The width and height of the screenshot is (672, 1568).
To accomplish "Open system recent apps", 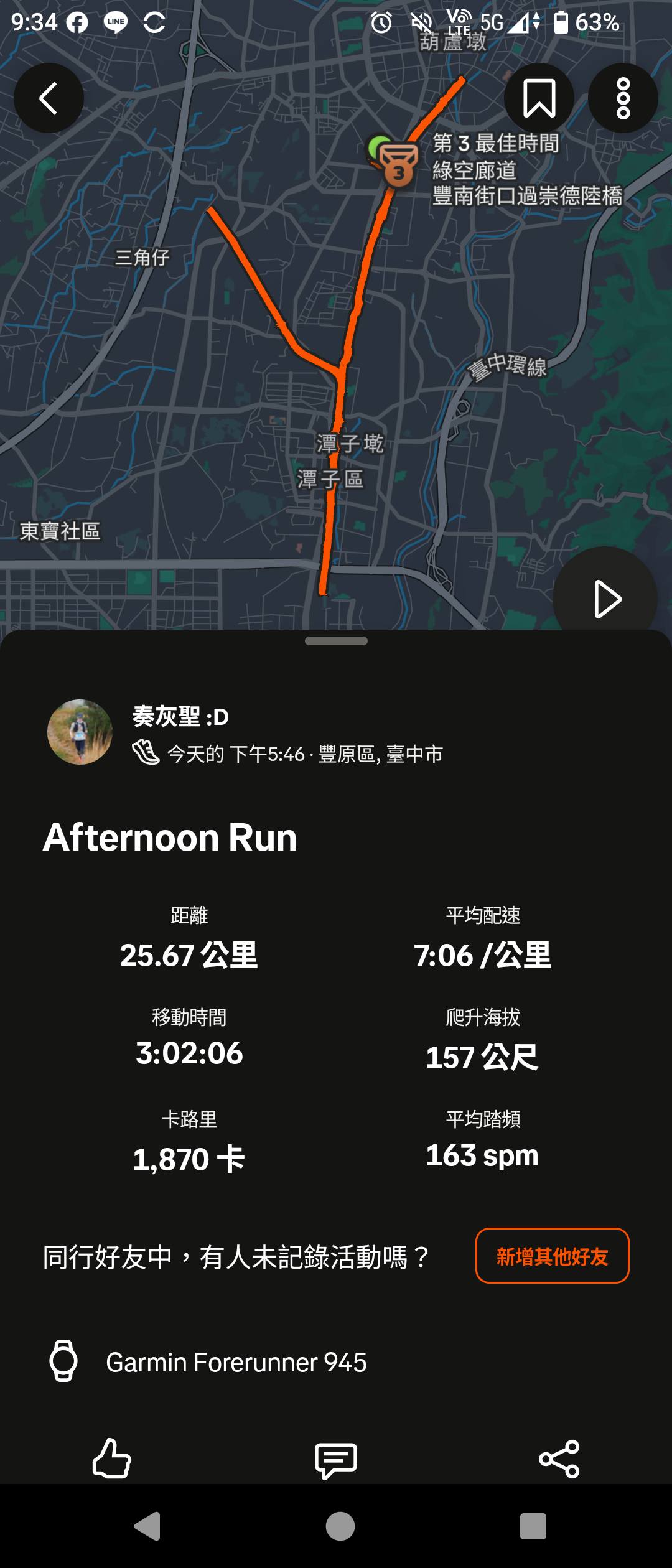I will click(533, 1526).
